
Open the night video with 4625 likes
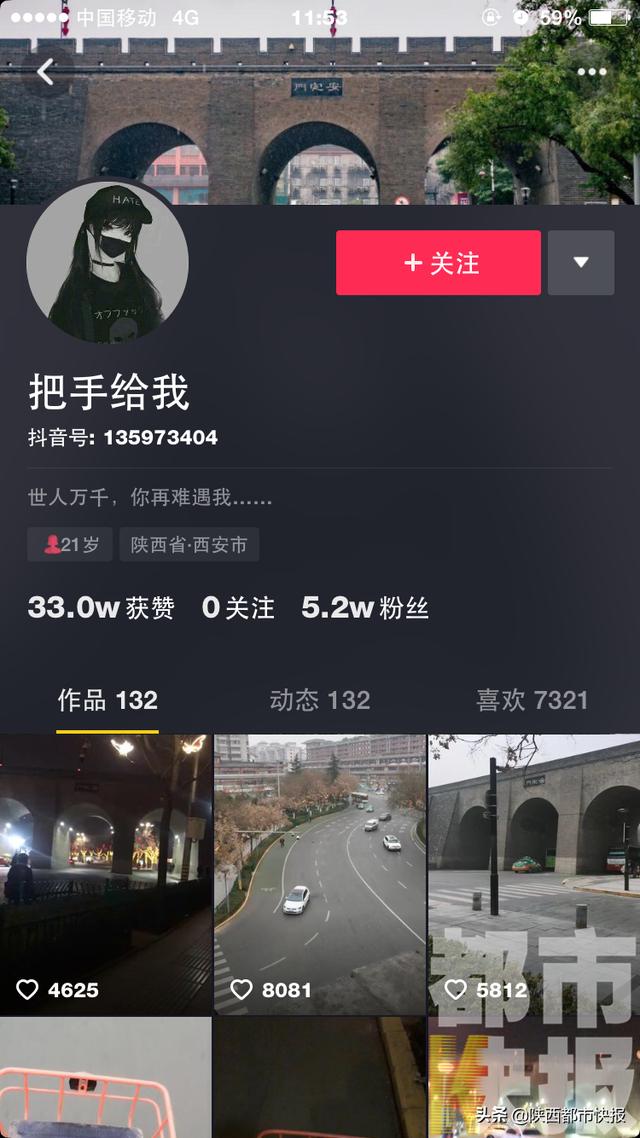point(106,875)
